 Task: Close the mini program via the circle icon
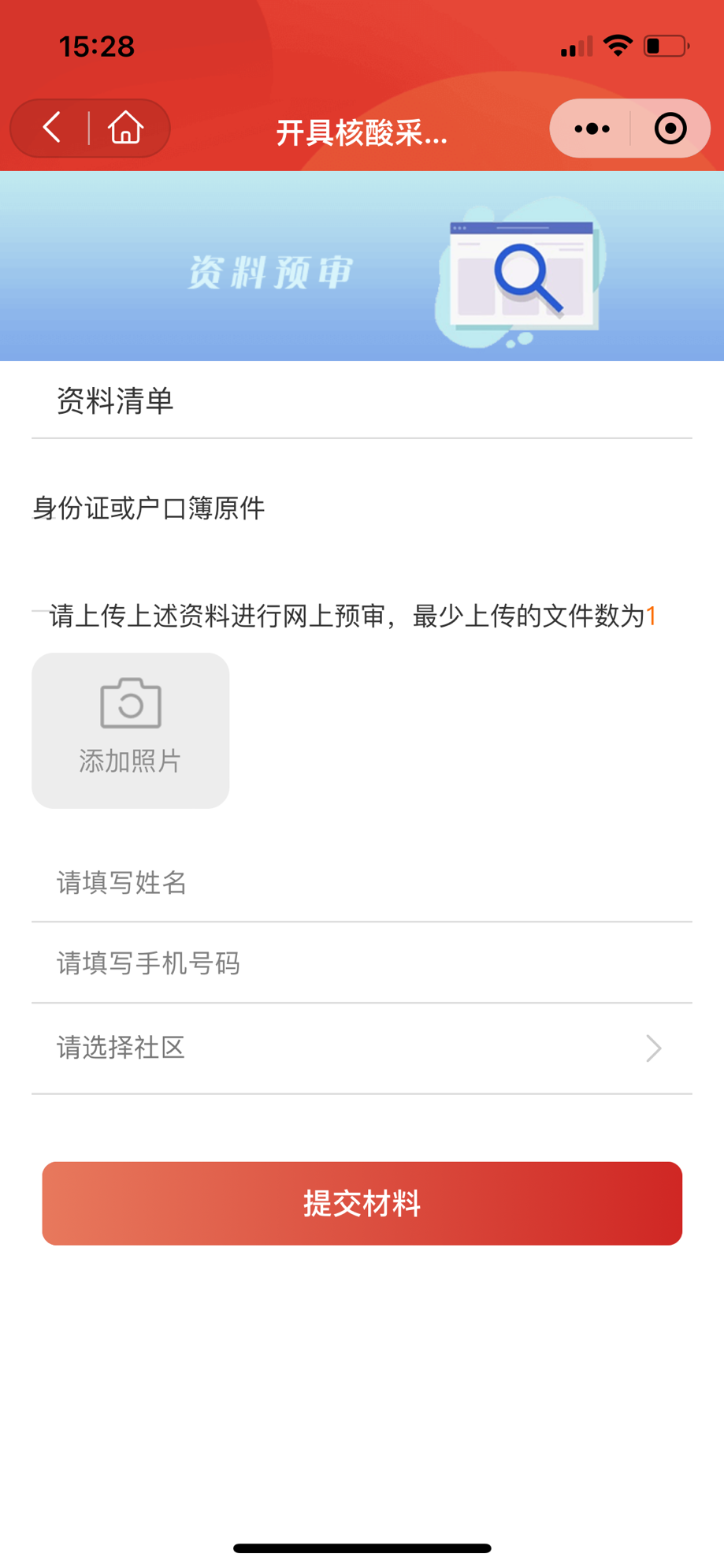coord(670,128)
